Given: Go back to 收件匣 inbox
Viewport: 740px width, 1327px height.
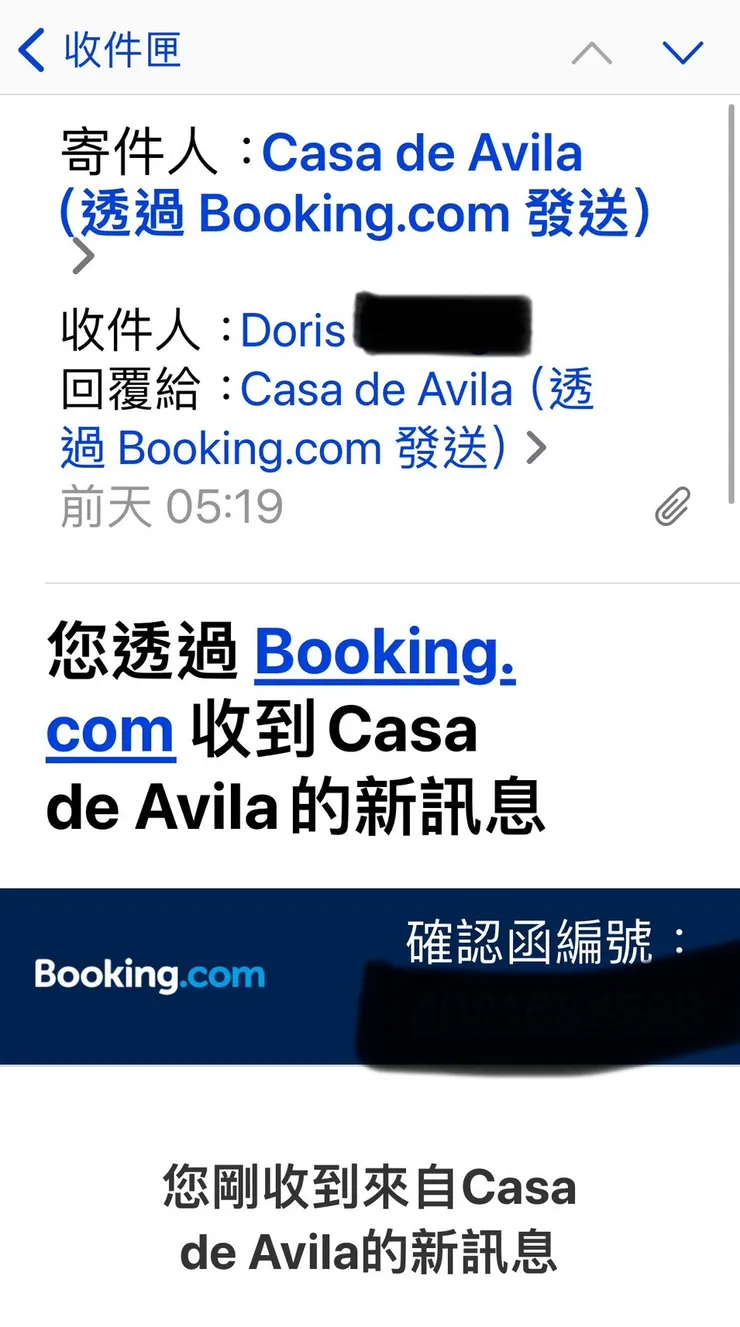Looking at the screenshot, I should (100, 50).
